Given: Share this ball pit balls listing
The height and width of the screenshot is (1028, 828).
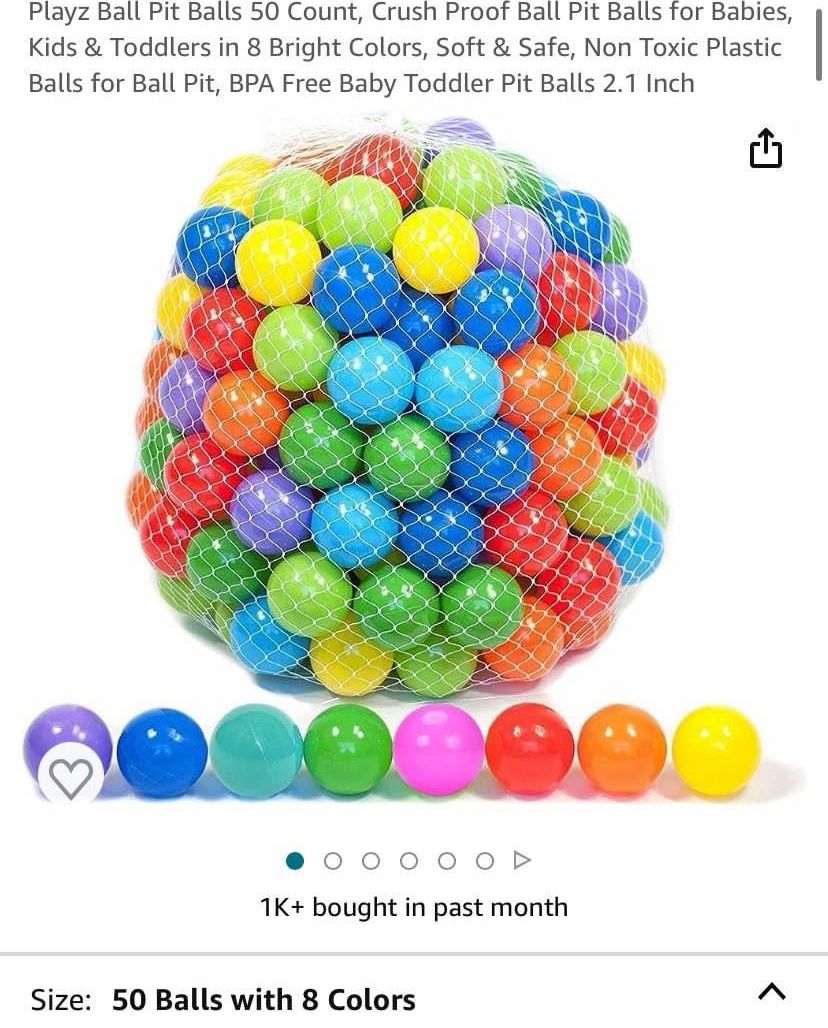Looking at the screenshot, I should coord(766,149).
